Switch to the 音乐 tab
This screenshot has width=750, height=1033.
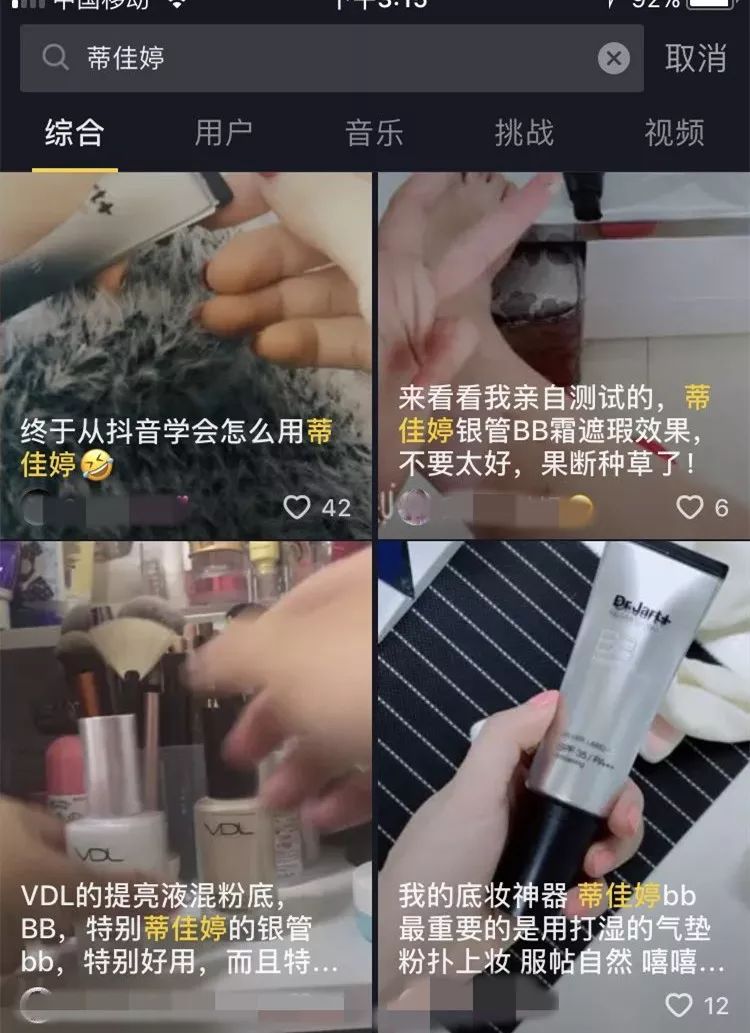pos(374,132)
